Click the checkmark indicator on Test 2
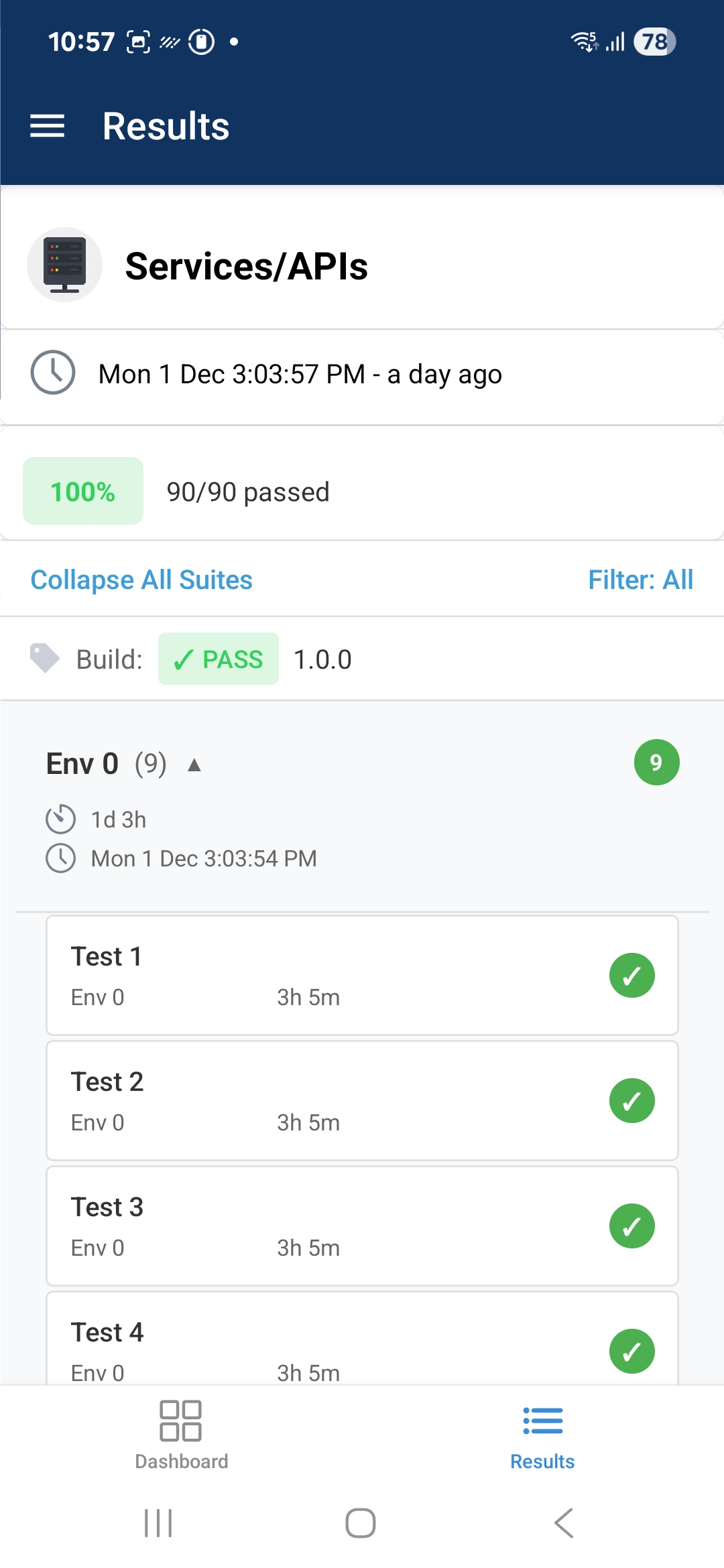Screen dimensions: 724x1568 (631, 1100)
